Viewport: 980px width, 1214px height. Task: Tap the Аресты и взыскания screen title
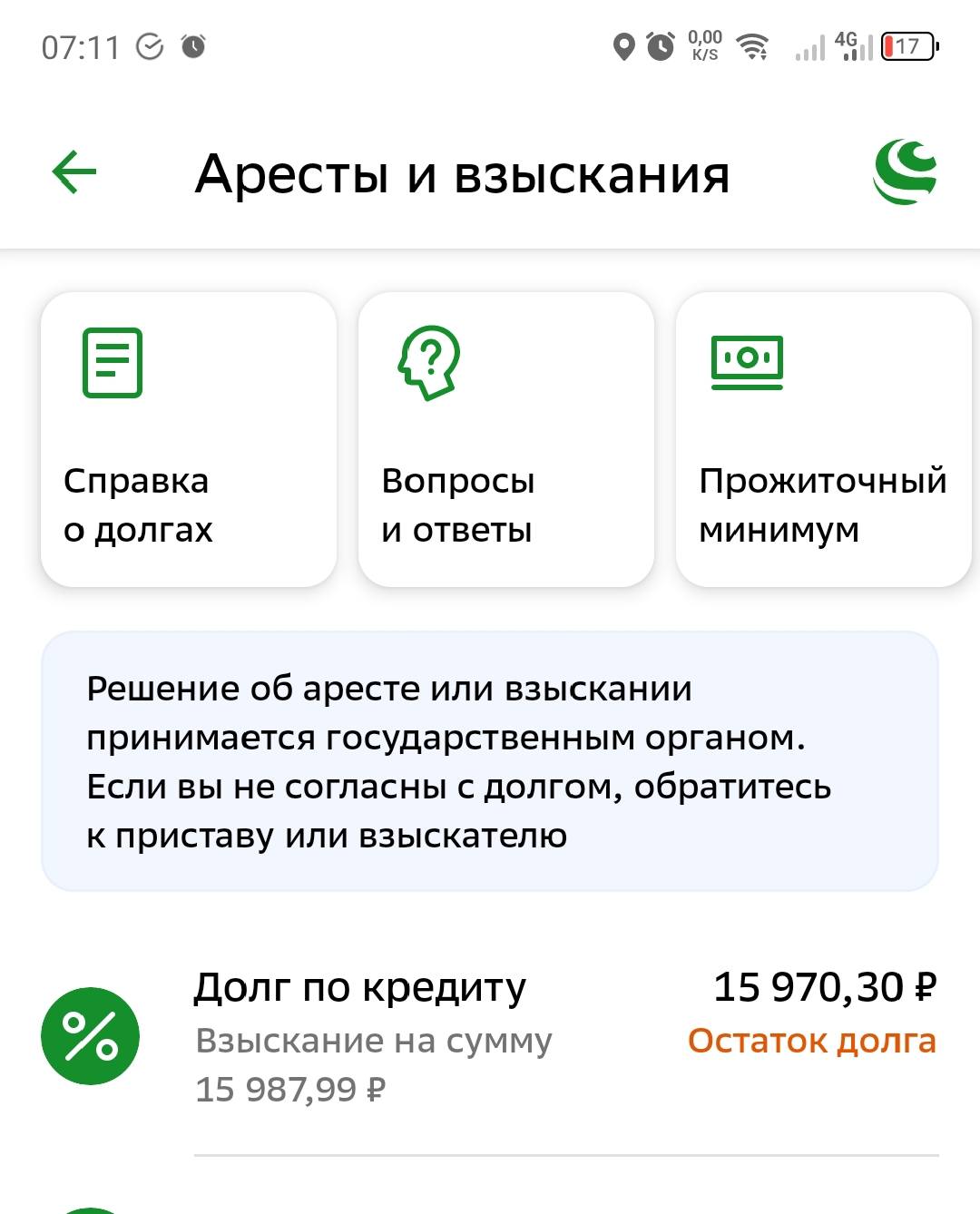(x=464, y=174)
